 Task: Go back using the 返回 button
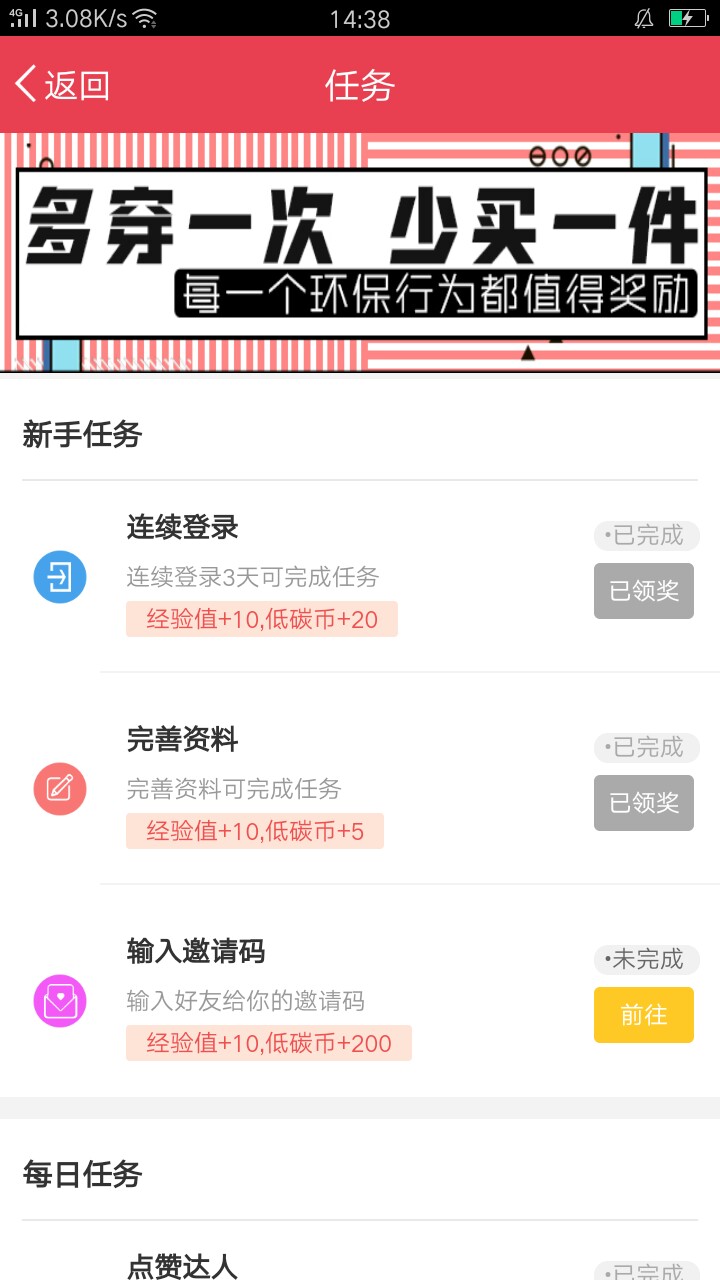click(62, 85)
